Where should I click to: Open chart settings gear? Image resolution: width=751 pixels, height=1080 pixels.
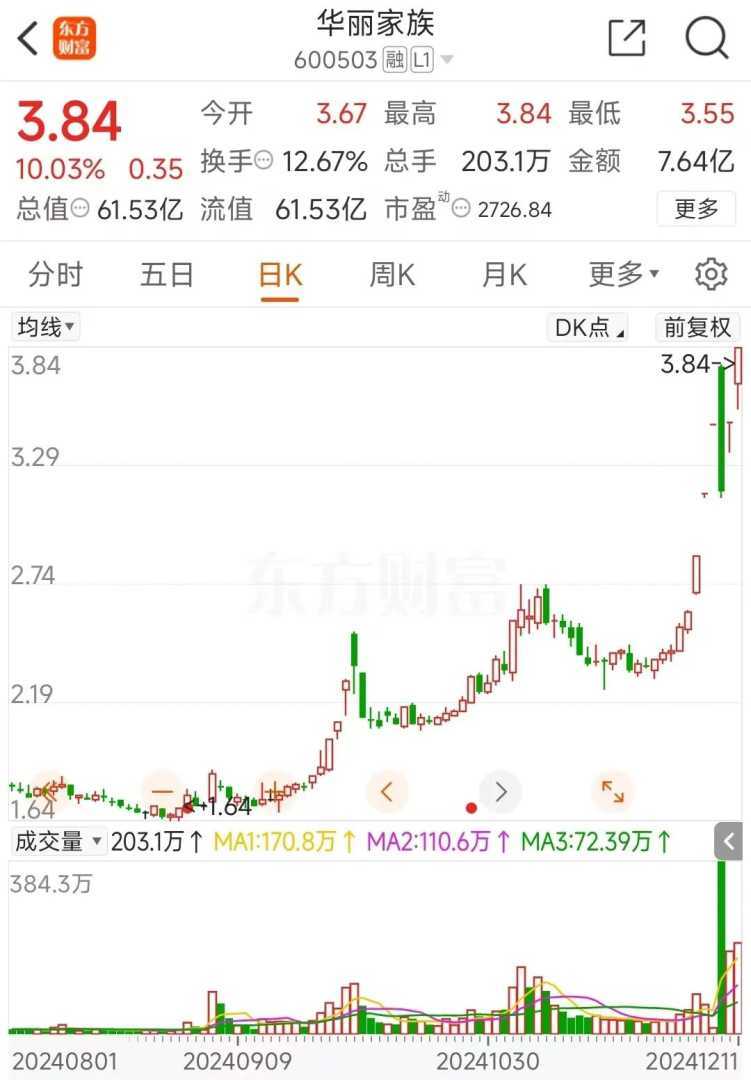pos(711,274)
